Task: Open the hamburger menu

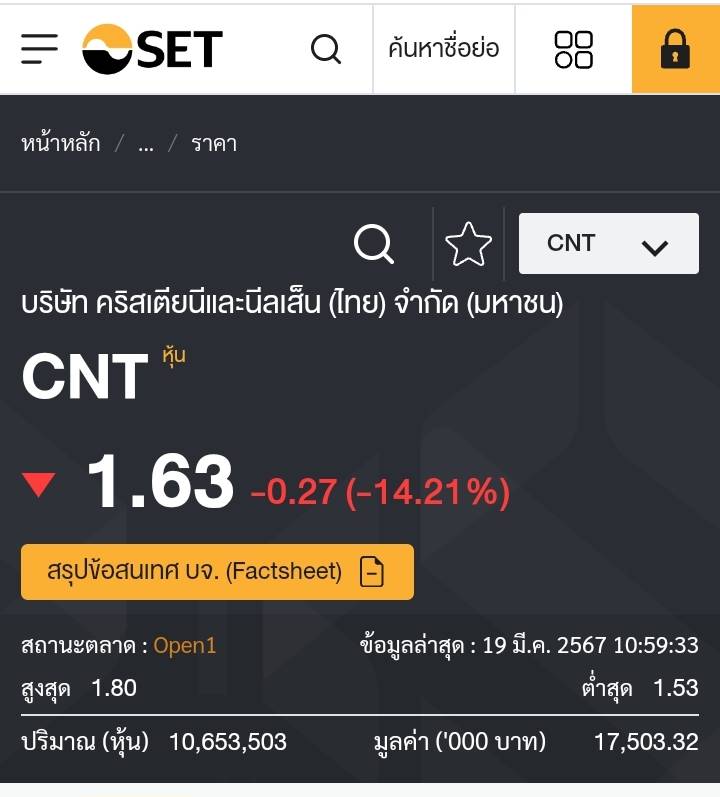Action: (x=39, y=48)
